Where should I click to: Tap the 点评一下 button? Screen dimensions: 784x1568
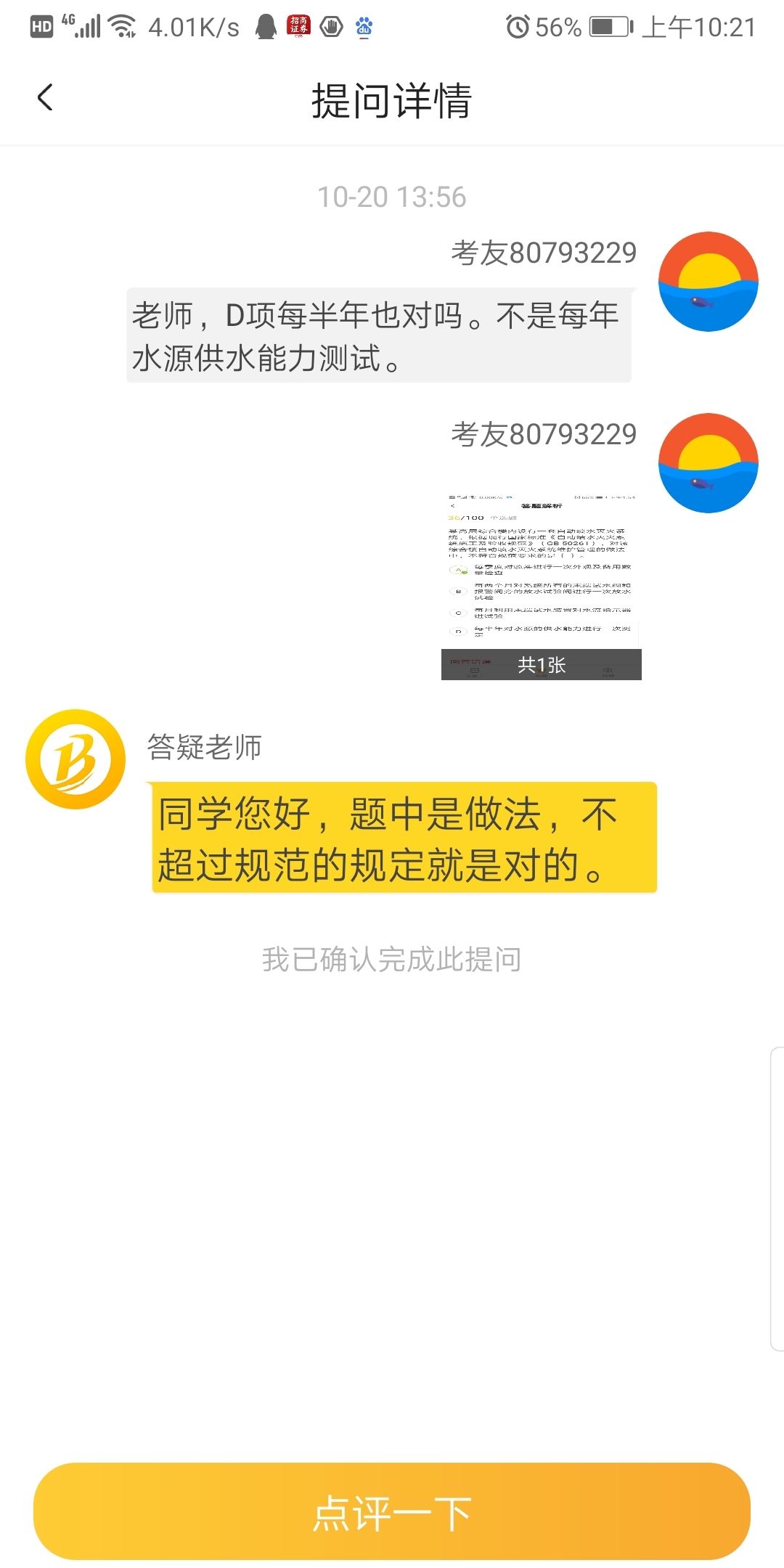(x=392, y=1511)
